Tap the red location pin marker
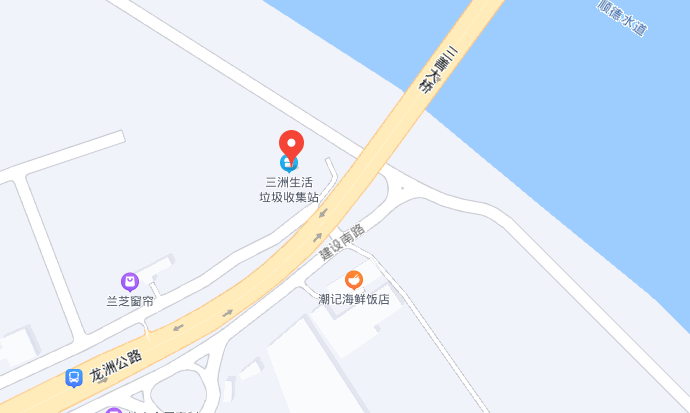This screenshot has width=690, height=413. 290,144
